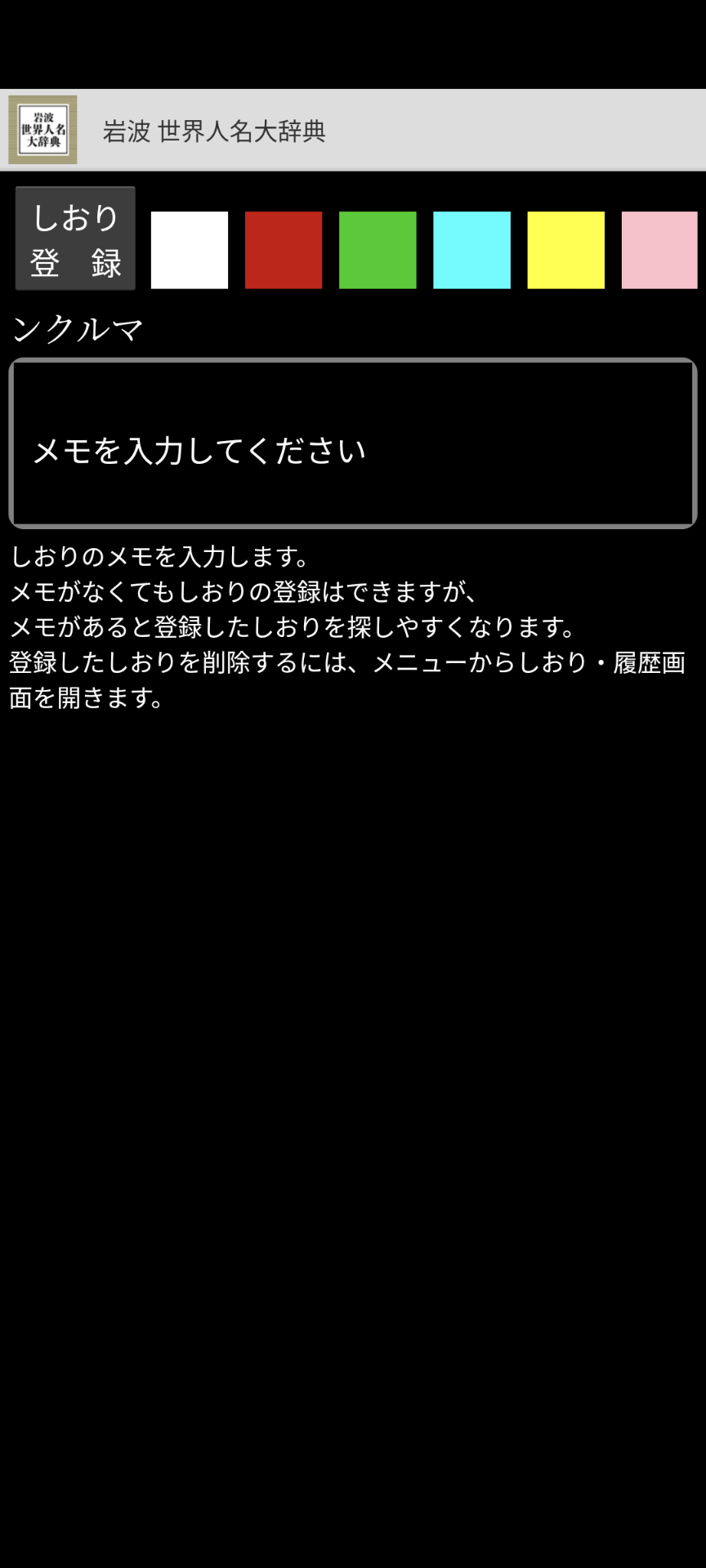Select the cyan bookmark color
The width and height of the screenshot is (706, 1568).
point(471,250)
